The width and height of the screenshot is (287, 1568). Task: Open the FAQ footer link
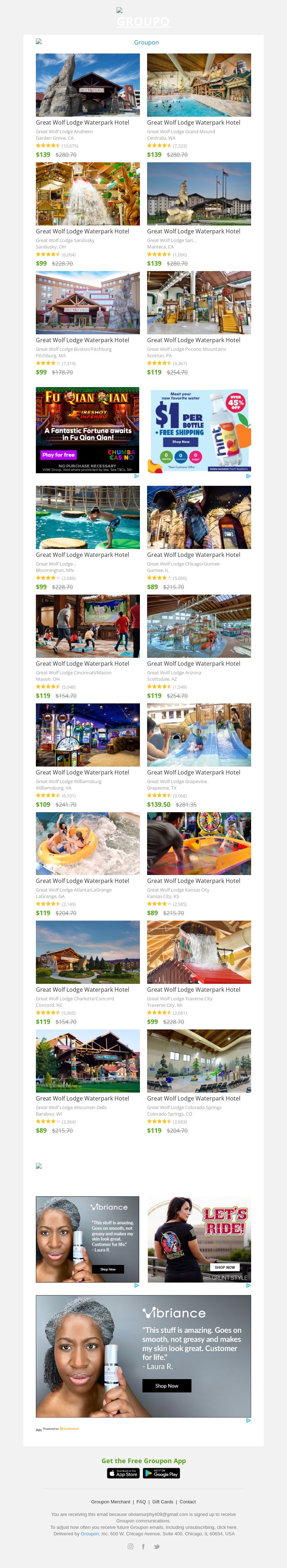click(x=141, y=1502)
